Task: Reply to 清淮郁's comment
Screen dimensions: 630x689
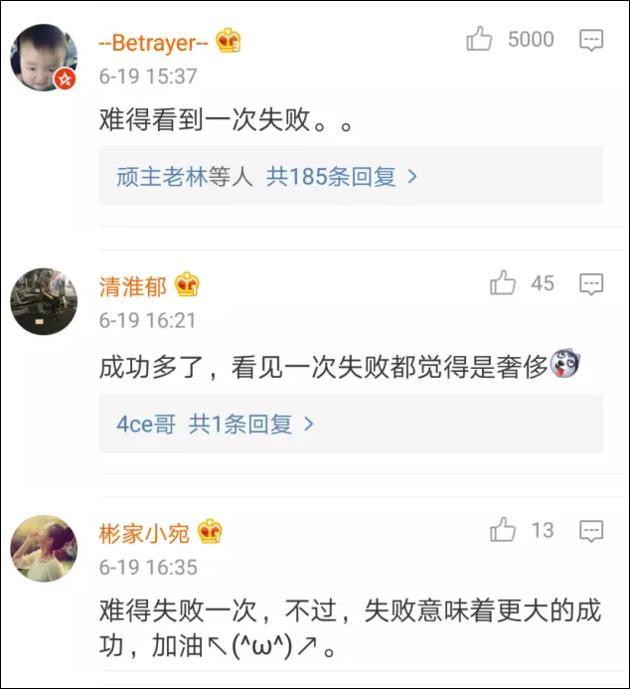Action: click(x=591, y=285)
